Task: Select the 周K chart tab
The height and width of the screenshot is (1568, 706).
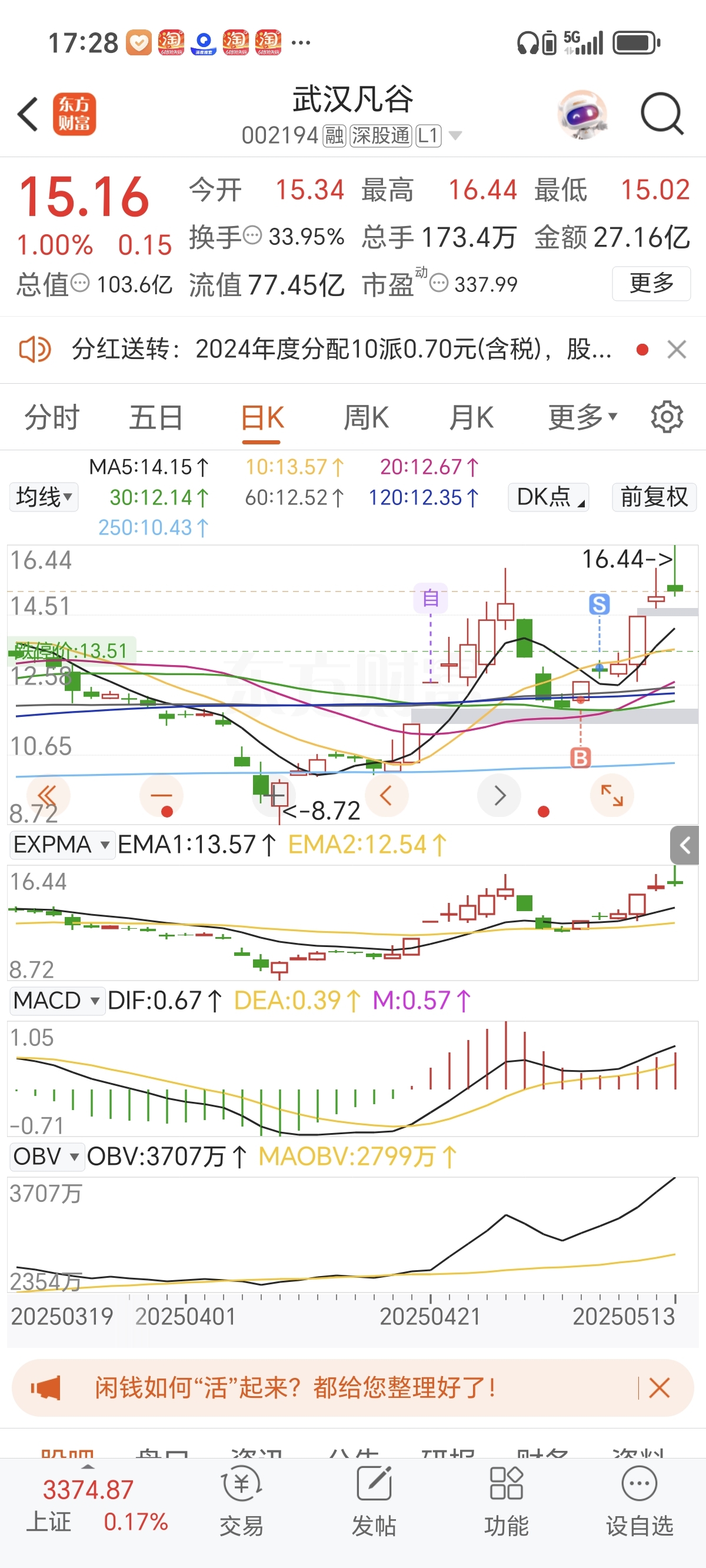Action: tap(365, 418)
